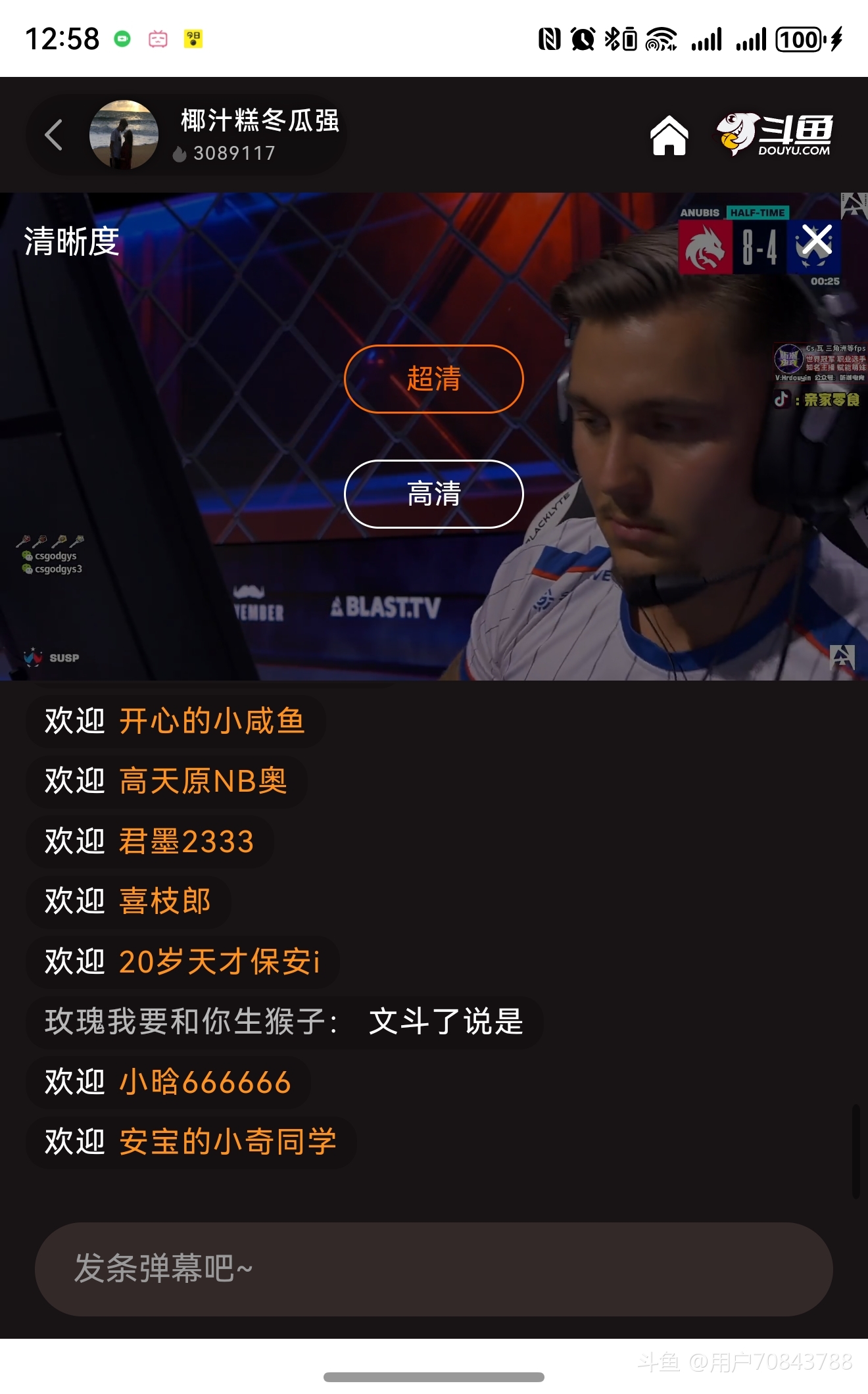This screenshot has height=1394, width=868.
Task: Switch to 高清 video quality
Action: pos(433,494)
